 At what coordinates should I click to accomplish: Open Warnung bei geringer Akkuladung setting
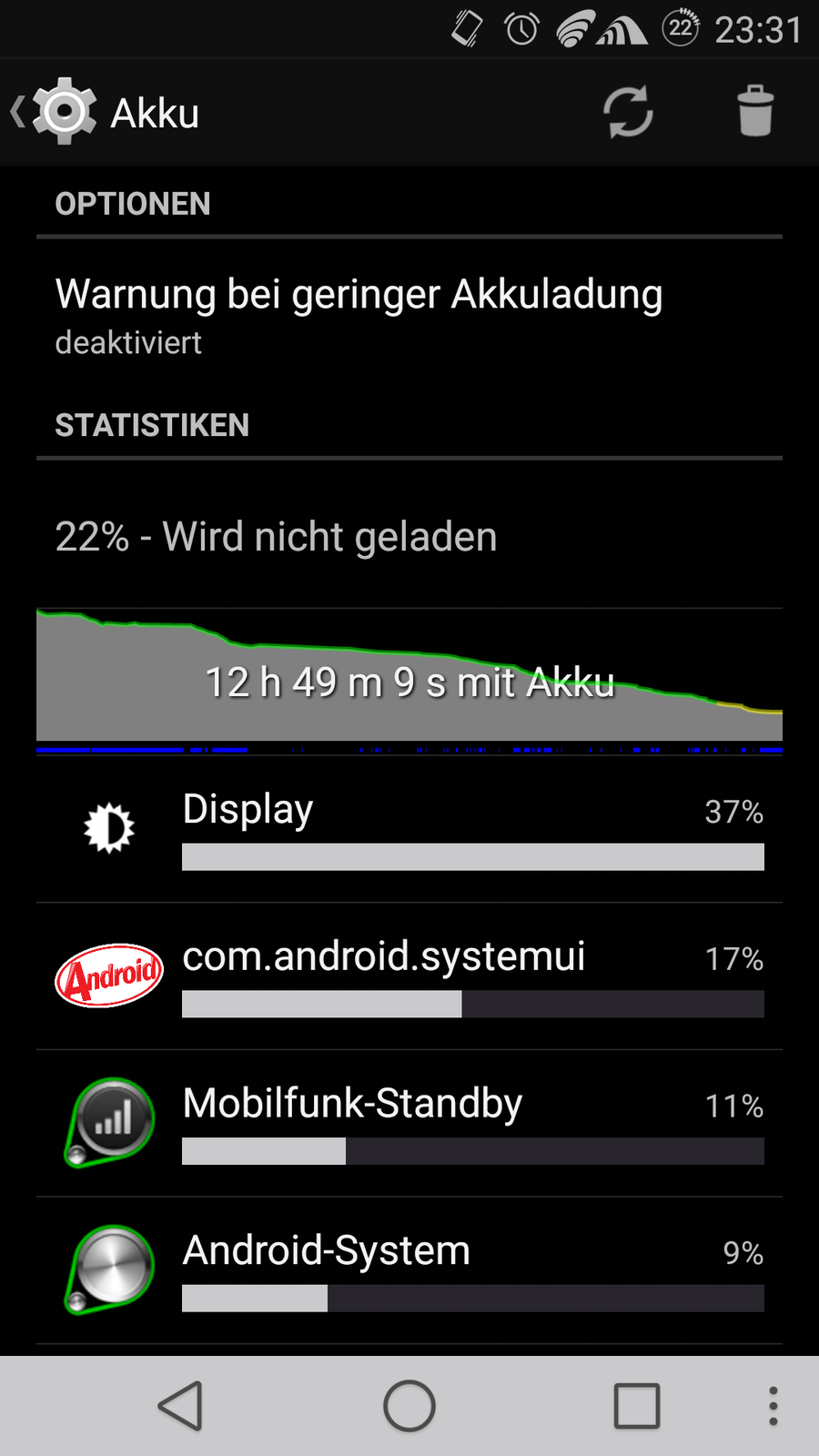[409, 315]
